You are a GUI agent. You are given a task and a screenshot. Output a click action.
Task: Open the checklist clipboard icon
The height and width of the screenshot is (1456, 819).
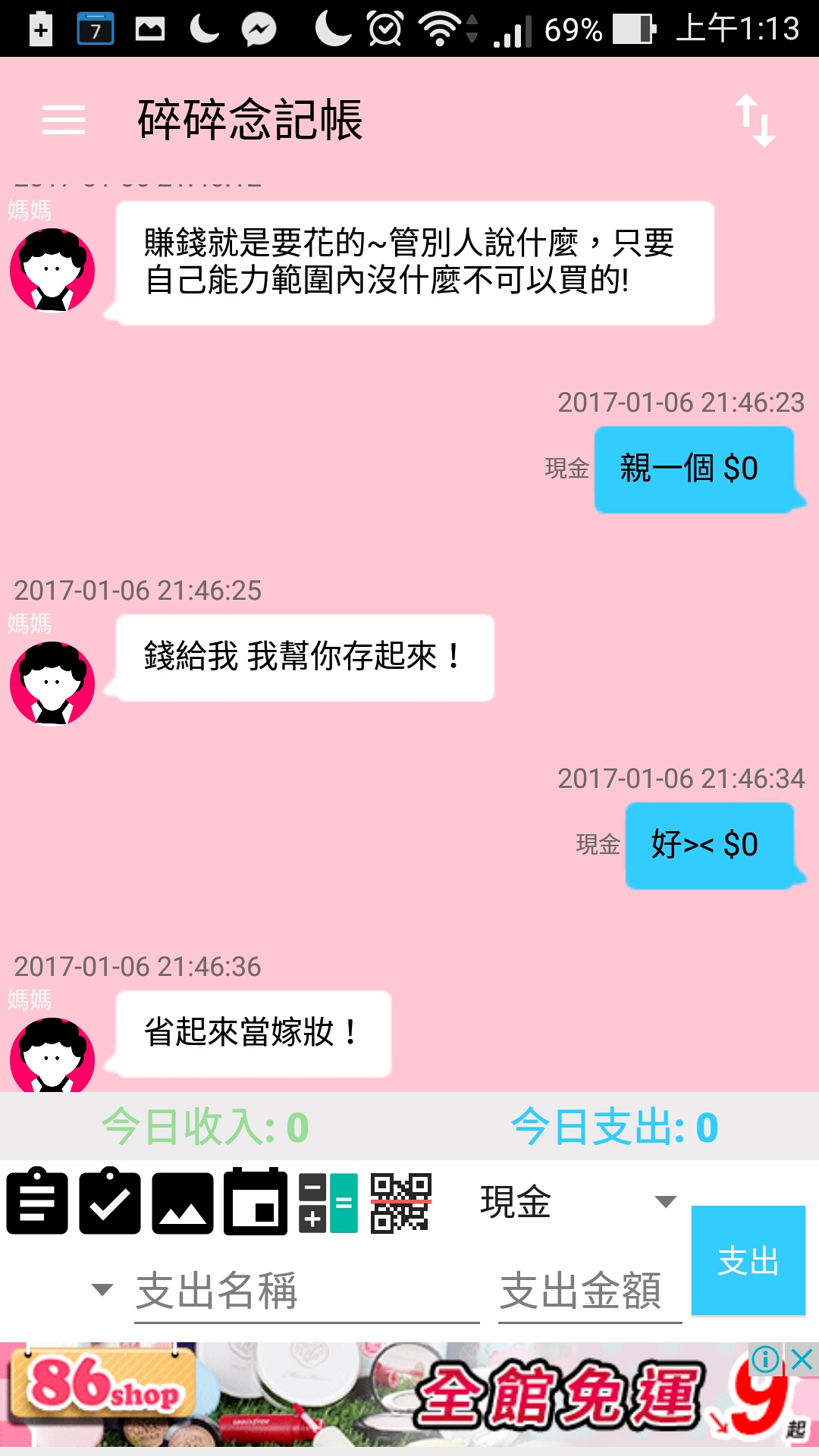coord(110,1202)
